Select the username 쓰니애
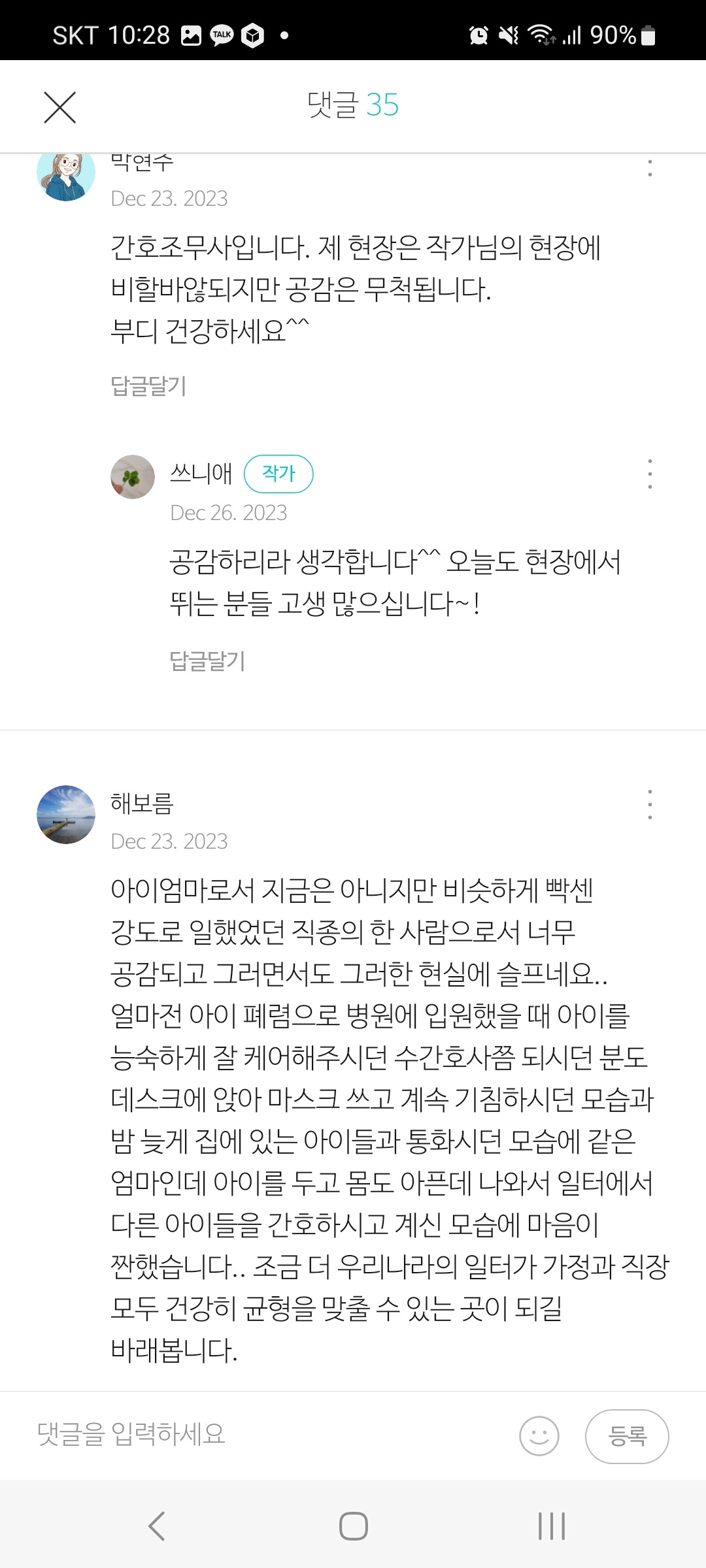This screenshot has height=1568, width=706. point(199,475)
